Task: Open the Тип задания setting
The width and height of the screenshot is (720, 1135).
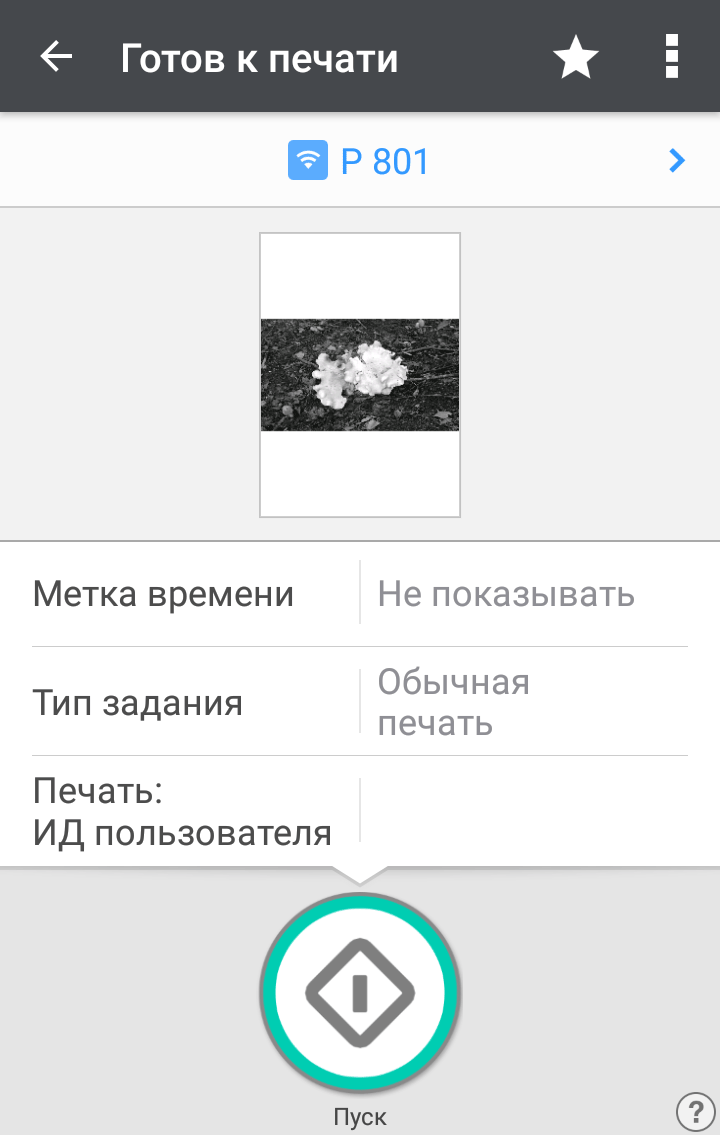Action: pyautogui.click(x=360, y=702)
